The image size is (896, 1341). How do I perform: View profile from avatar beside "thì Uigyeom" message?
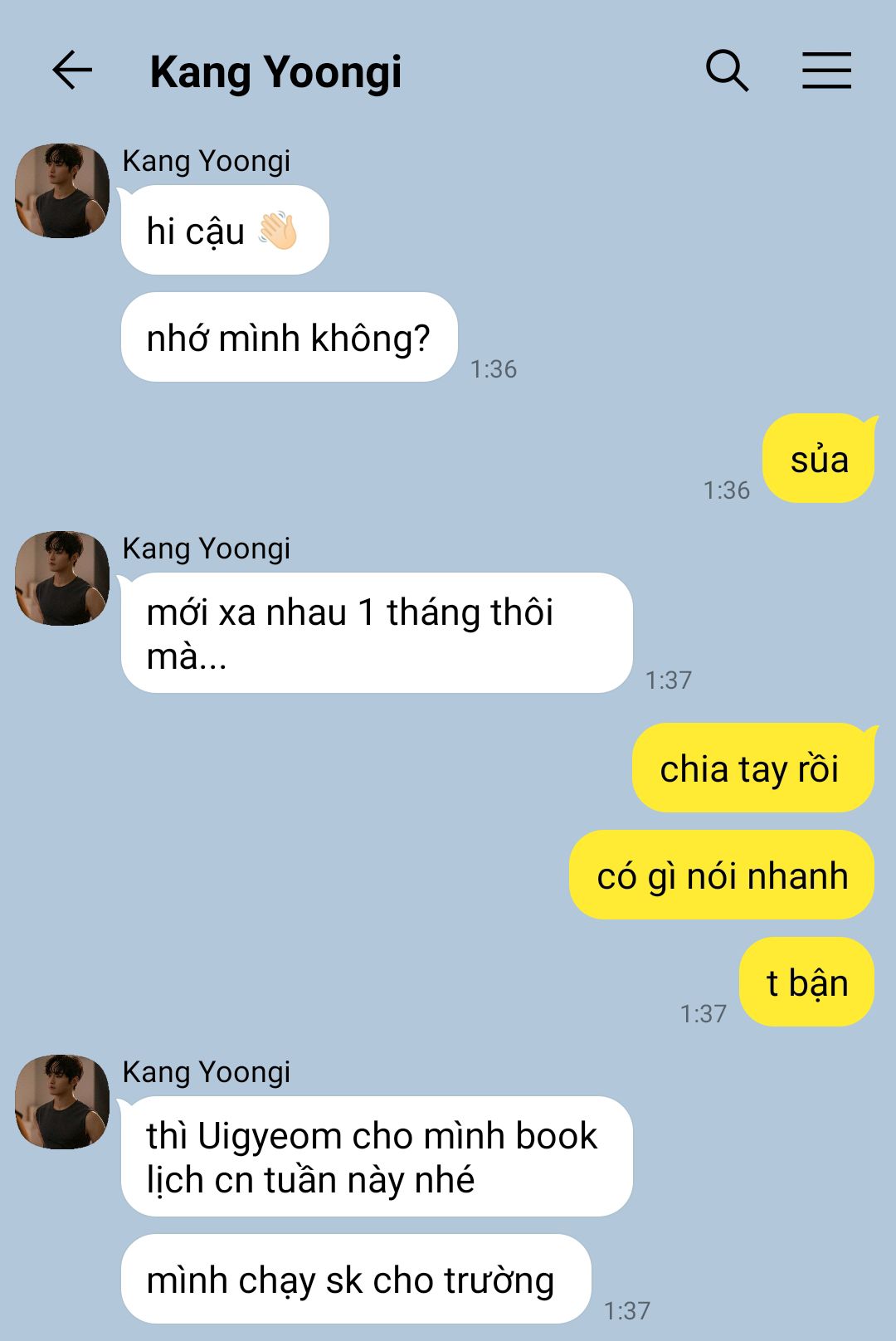[x=62, y=1102]
